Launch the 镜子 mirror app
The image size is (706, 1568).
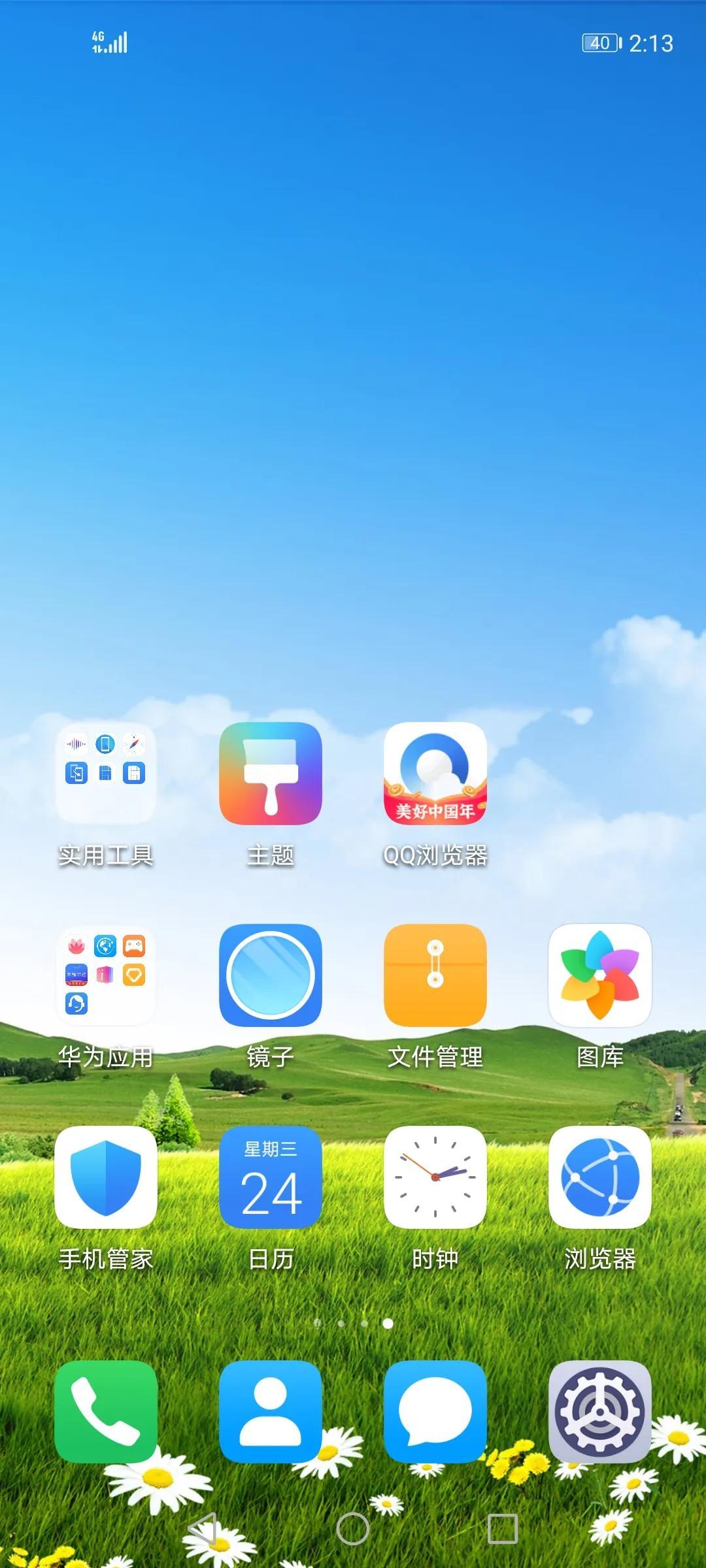tap(271, 975)
